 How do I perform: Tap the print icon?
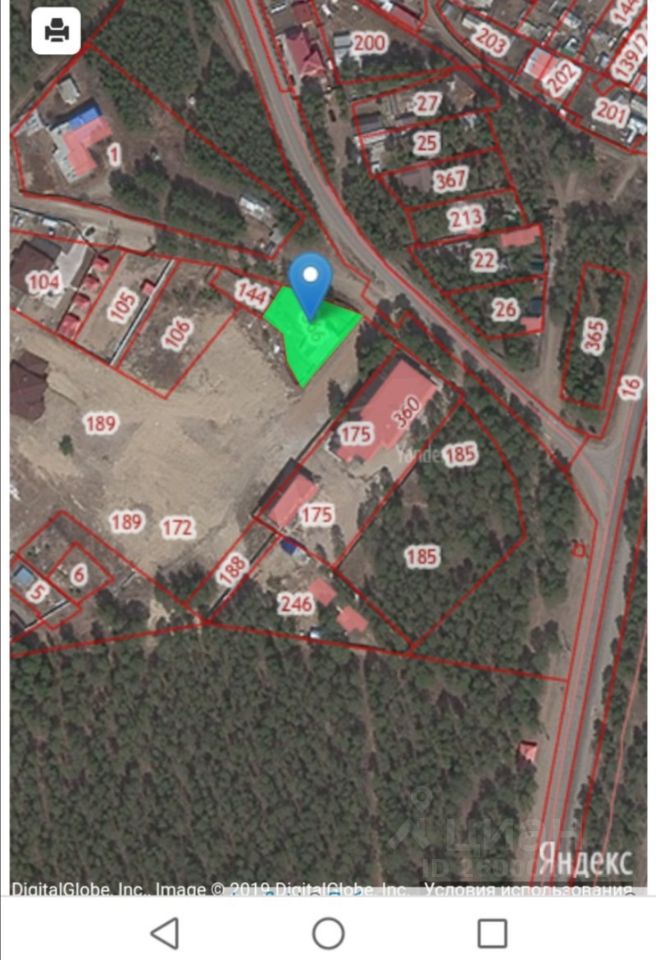56,32
